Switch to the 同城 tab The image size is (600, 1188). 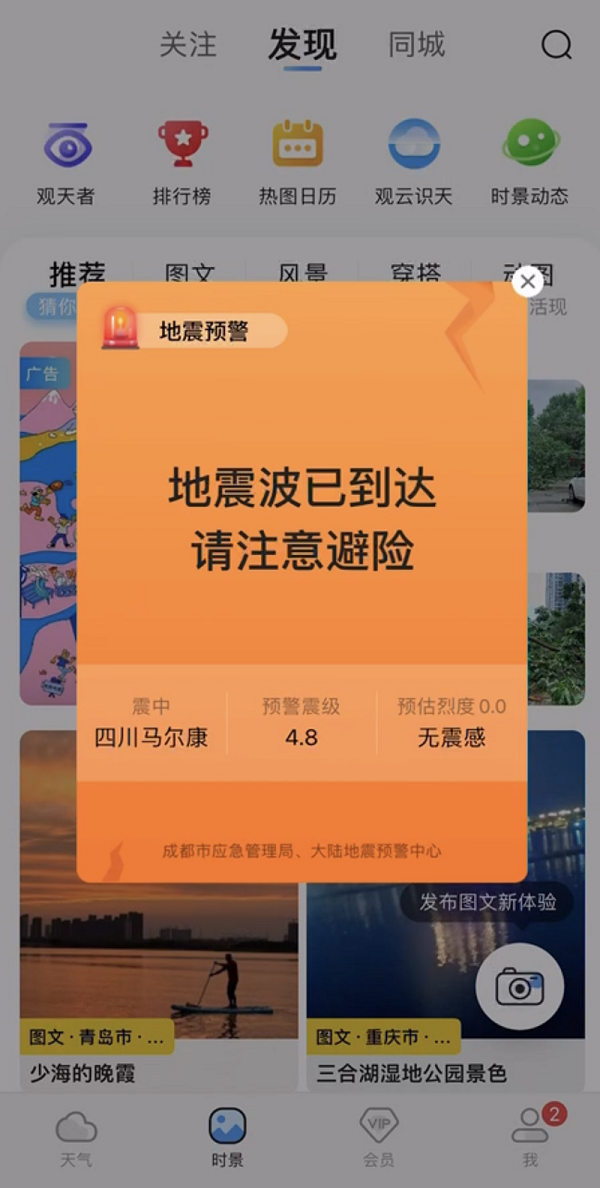click(416, 45)
